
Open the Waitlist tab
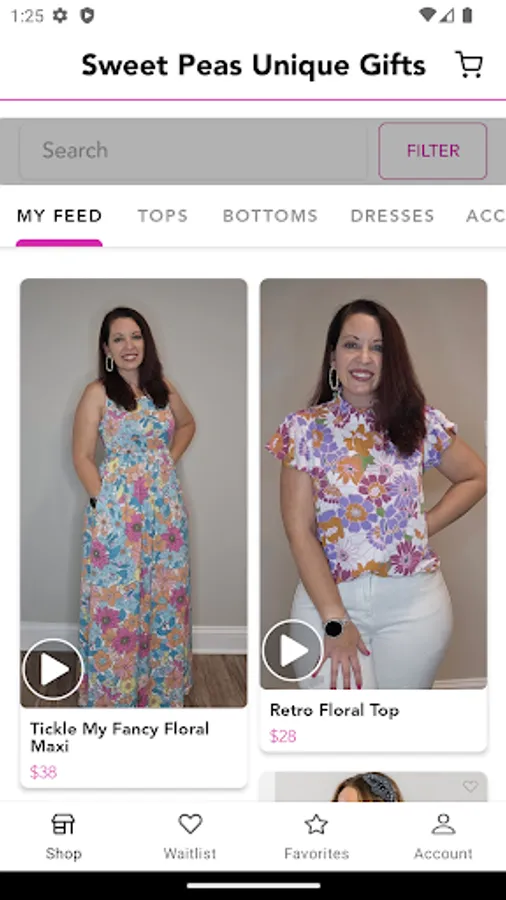click(190, 836)
